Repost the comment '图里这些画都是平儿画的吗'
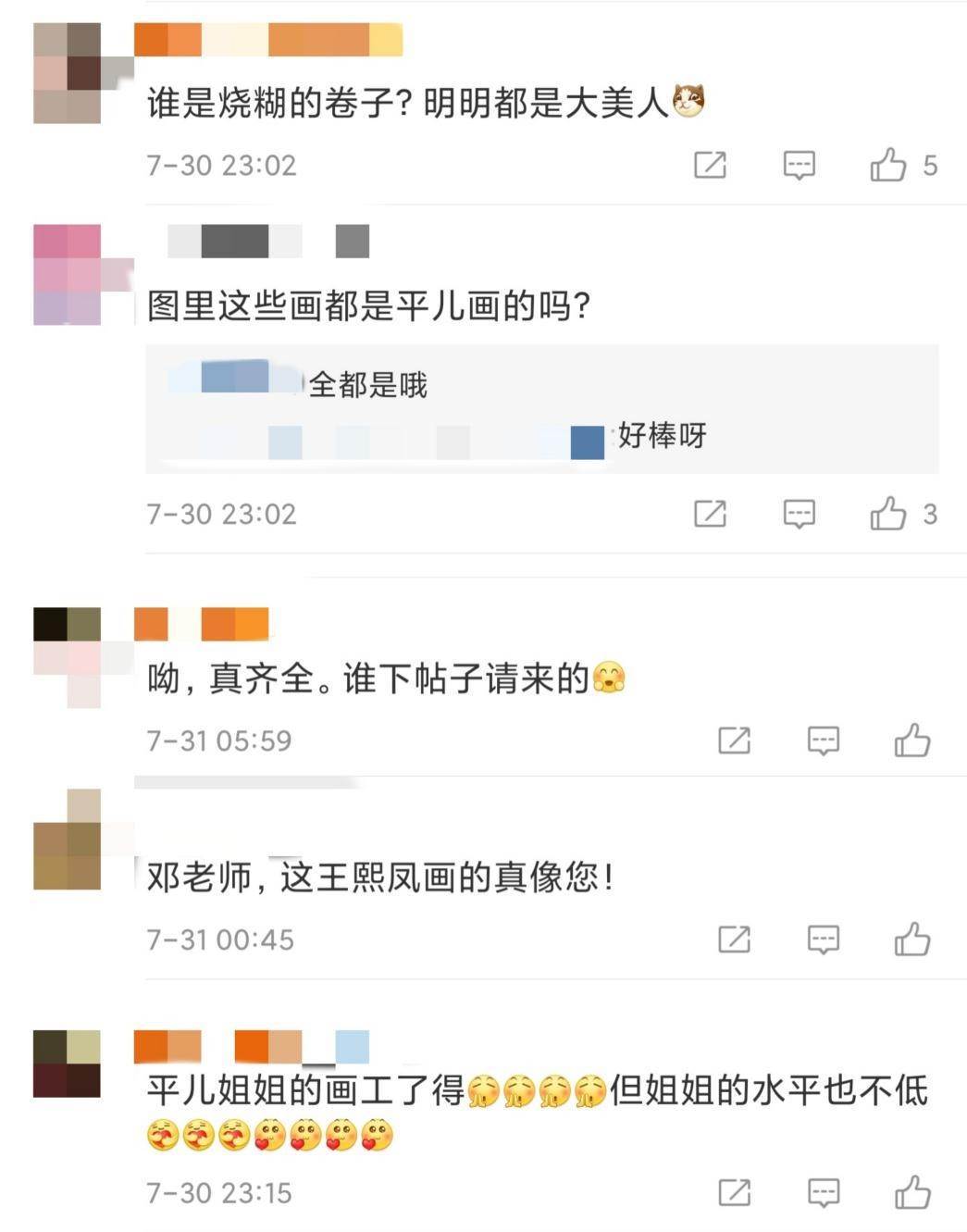Screen dimensions: 967x1232 point(710,513)
